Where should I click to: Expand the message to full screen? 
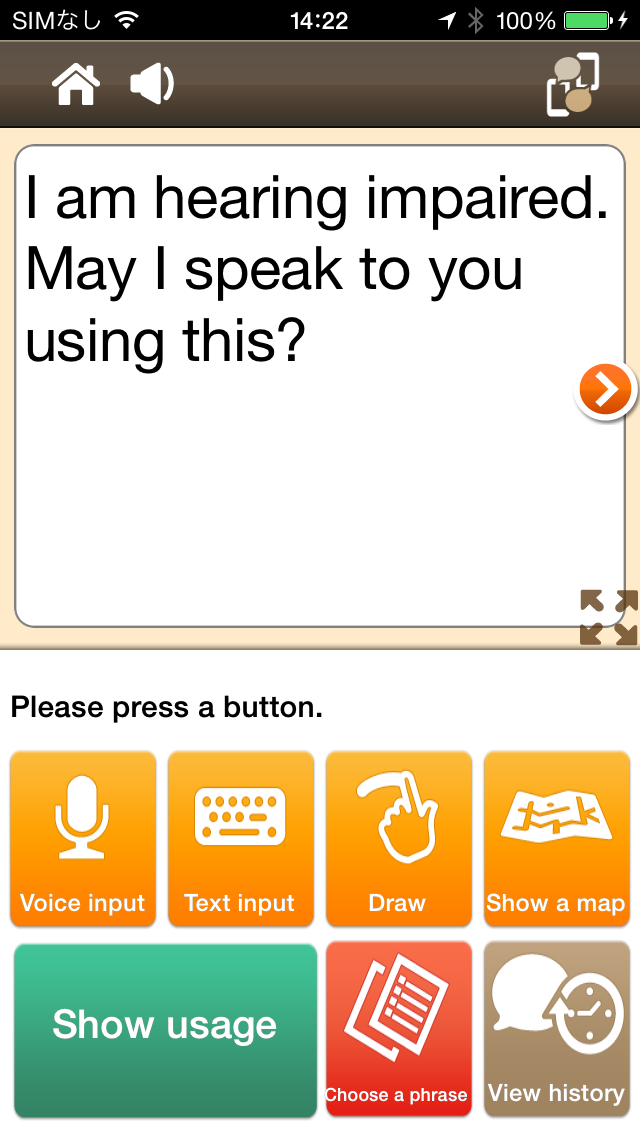tap(609, 617)
